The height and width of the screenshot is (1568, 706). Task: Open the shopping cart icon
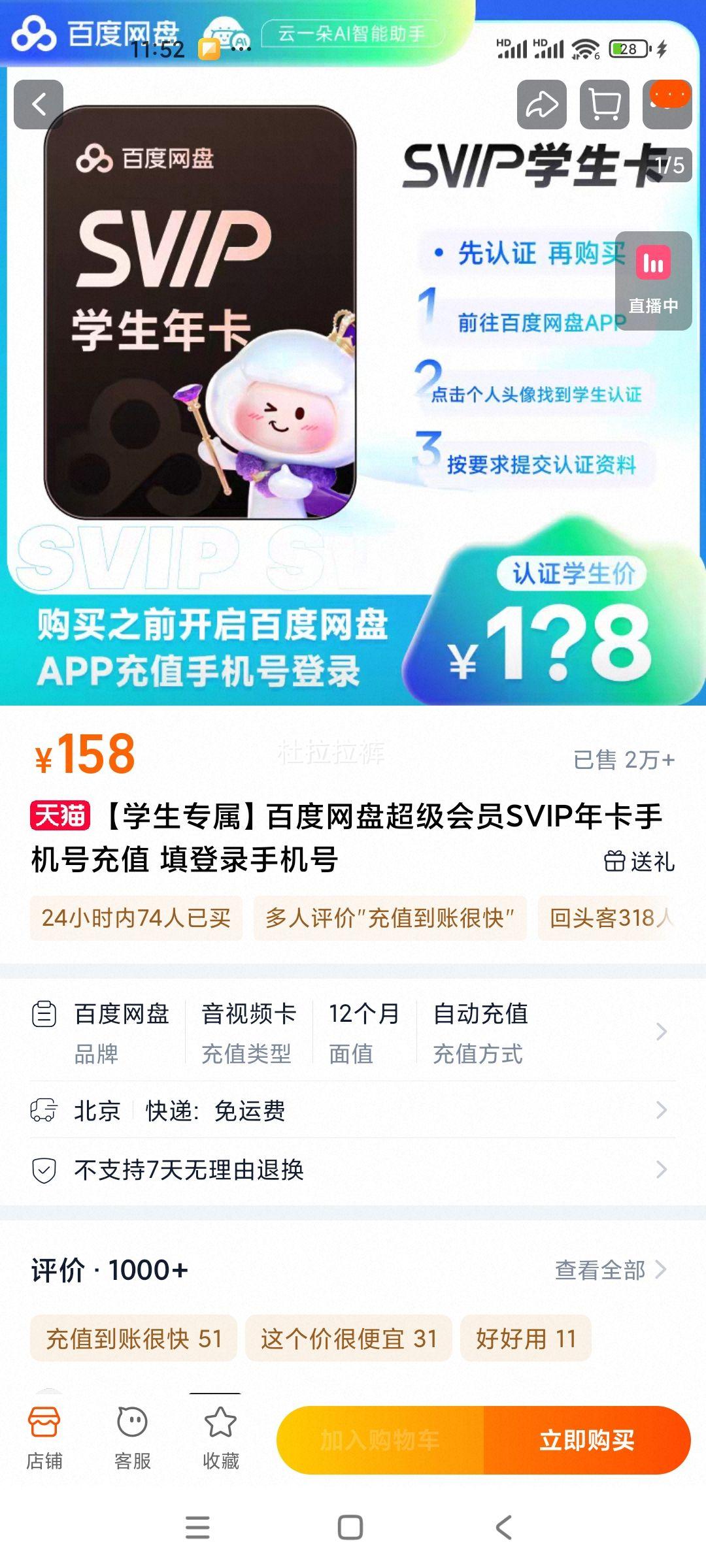coord(605,105)
